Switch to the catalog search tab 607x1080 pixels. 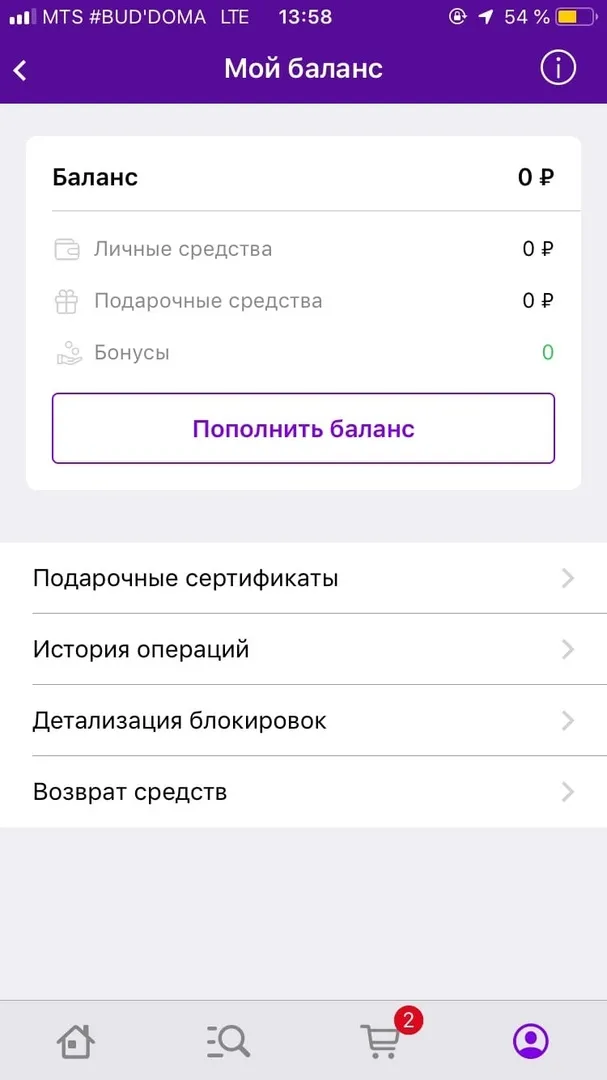(228, 1040)
